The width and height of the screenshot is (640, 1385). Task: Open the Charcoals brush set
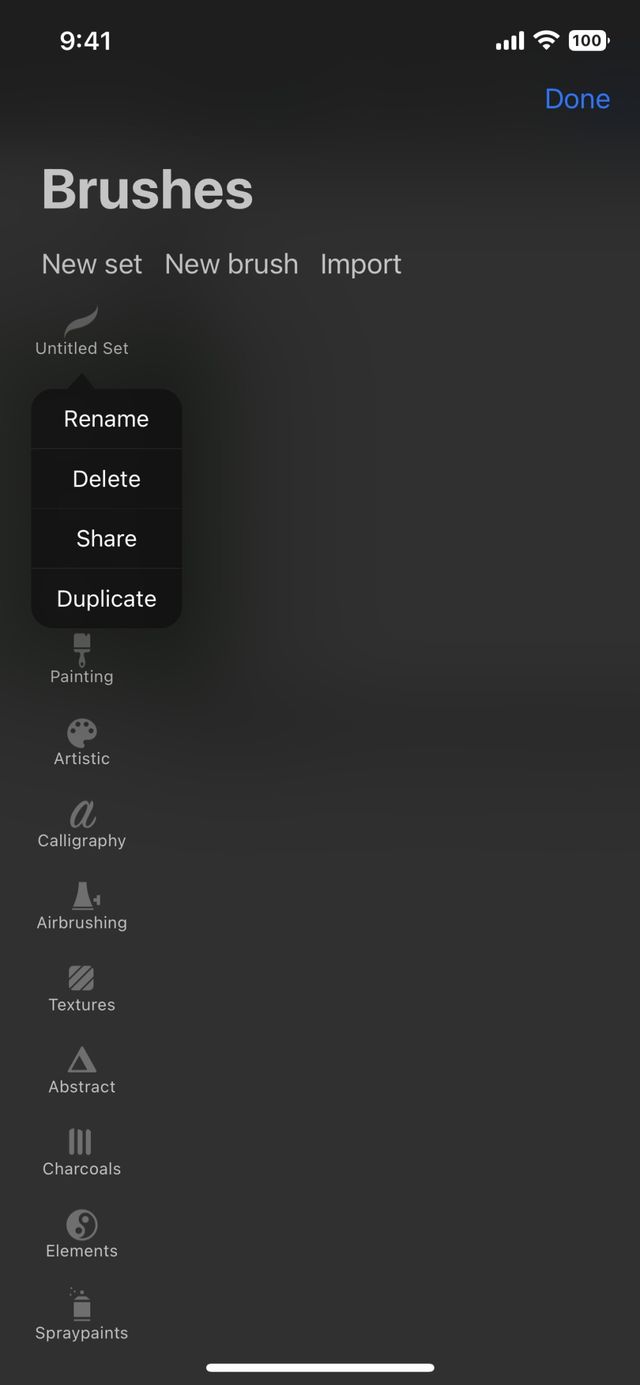pyautogui.click(x=82, y=1152)
